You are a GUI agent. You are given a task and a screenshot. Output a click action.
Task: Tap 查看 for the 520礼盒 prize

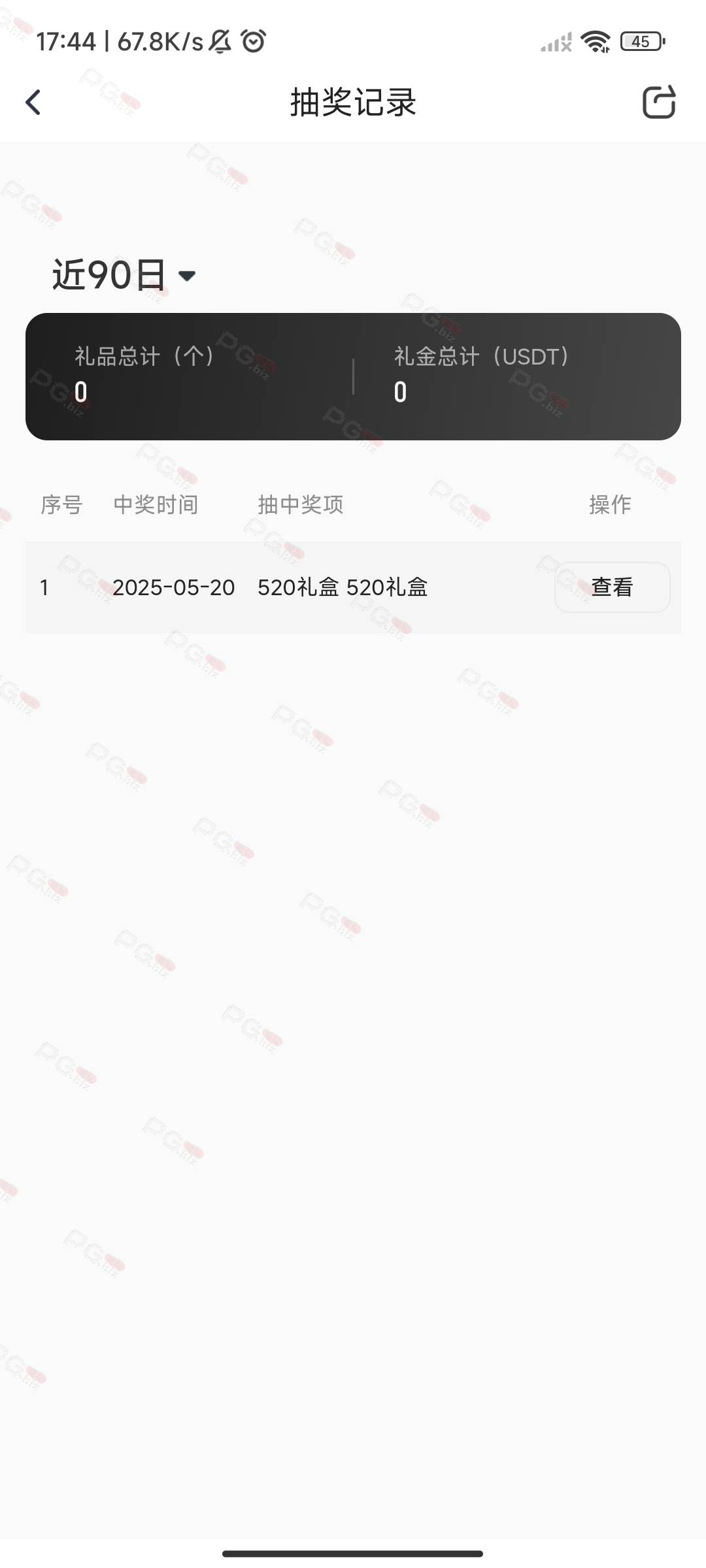[x=612, y=587]
